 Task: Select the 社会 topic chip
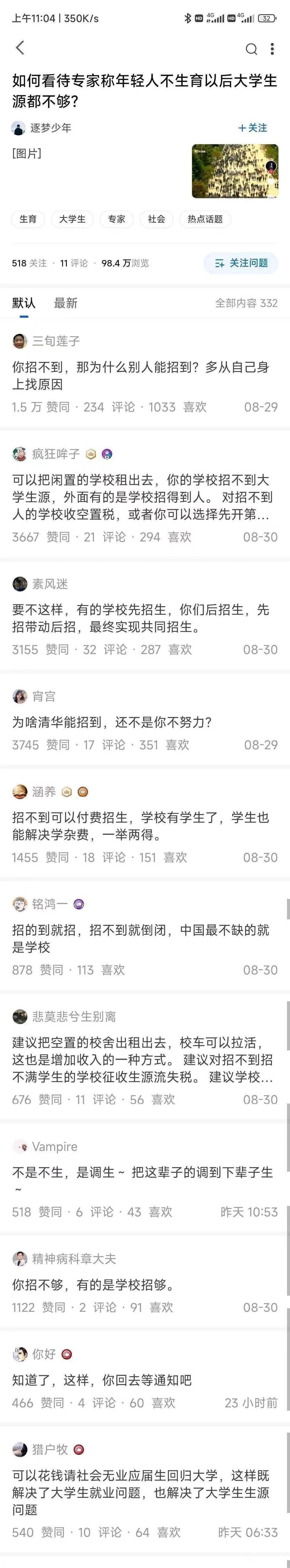[x=156, y=219]
